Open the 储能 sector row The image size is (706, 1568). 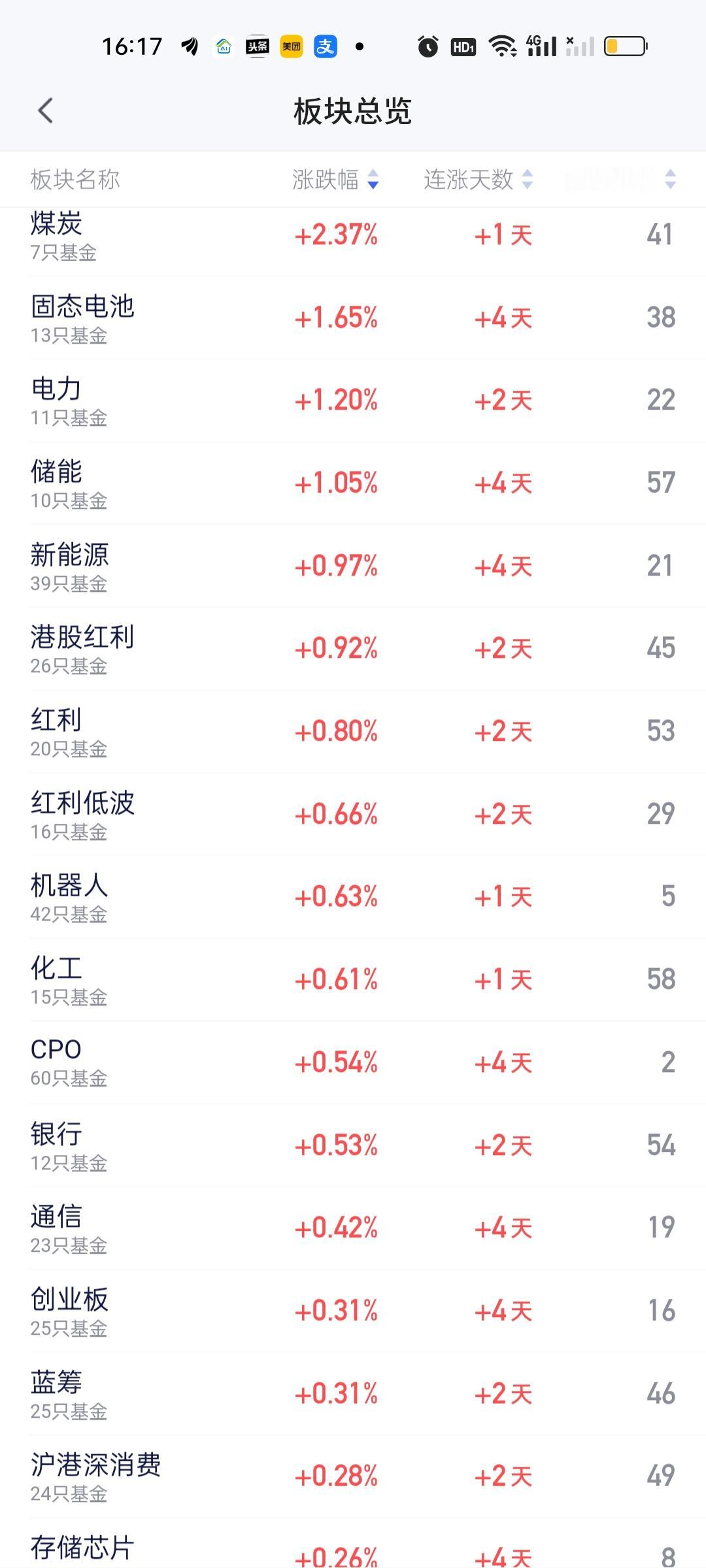click(353, 483)
